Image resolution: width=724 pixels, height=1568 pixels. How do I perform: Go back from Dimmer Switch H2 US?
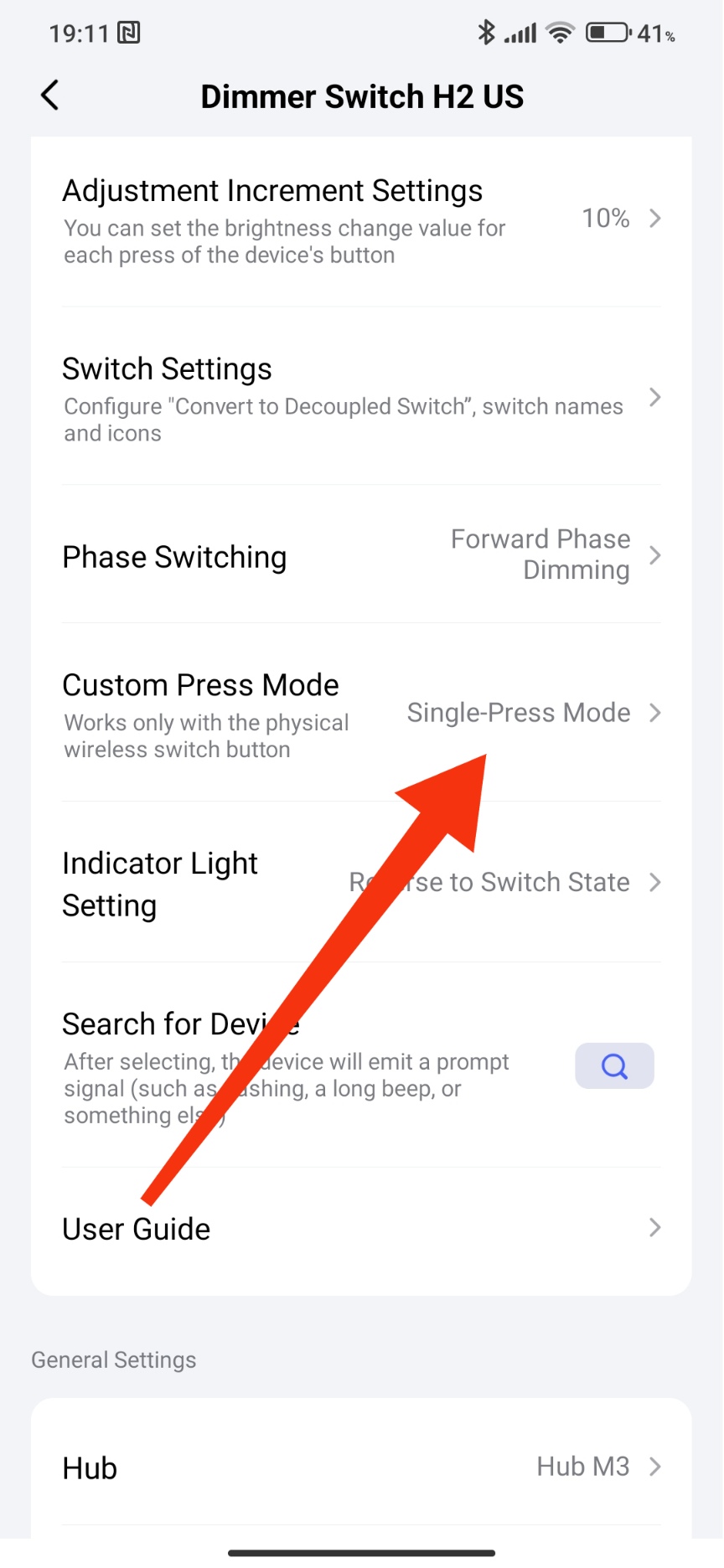click(50, 95)
